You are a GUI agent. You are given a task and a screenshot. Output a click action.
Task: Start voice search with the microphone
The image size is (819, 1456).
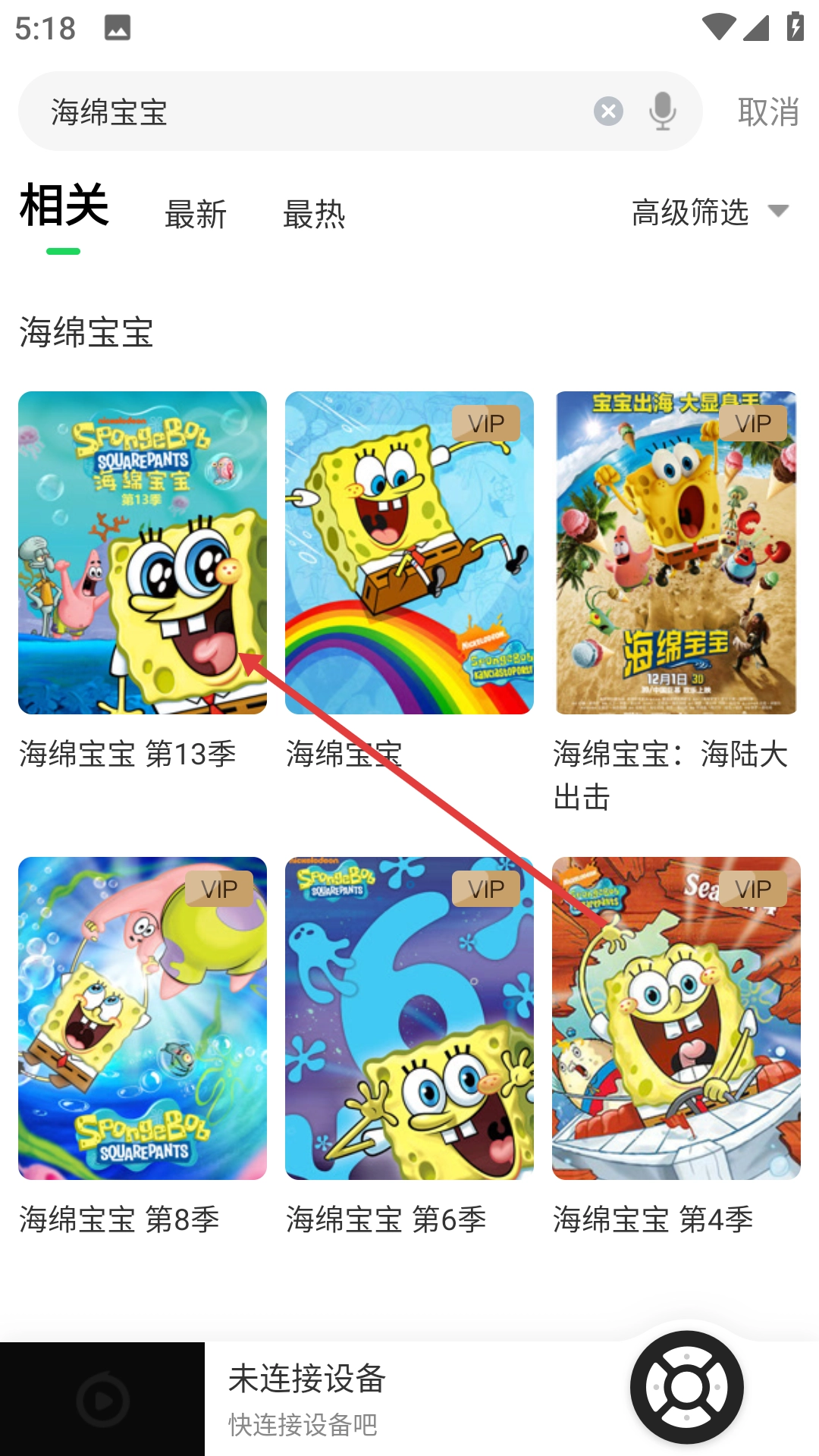pyautogui.click(x=662, y=111)
